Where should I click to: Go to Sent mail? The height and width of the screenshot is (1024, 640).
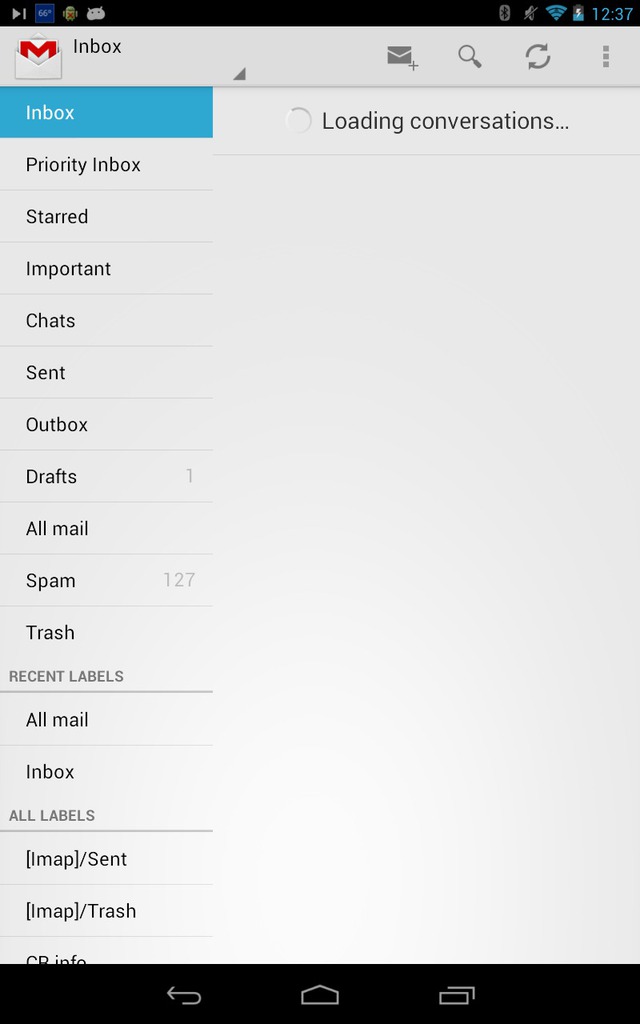click(x=106, y=372)
